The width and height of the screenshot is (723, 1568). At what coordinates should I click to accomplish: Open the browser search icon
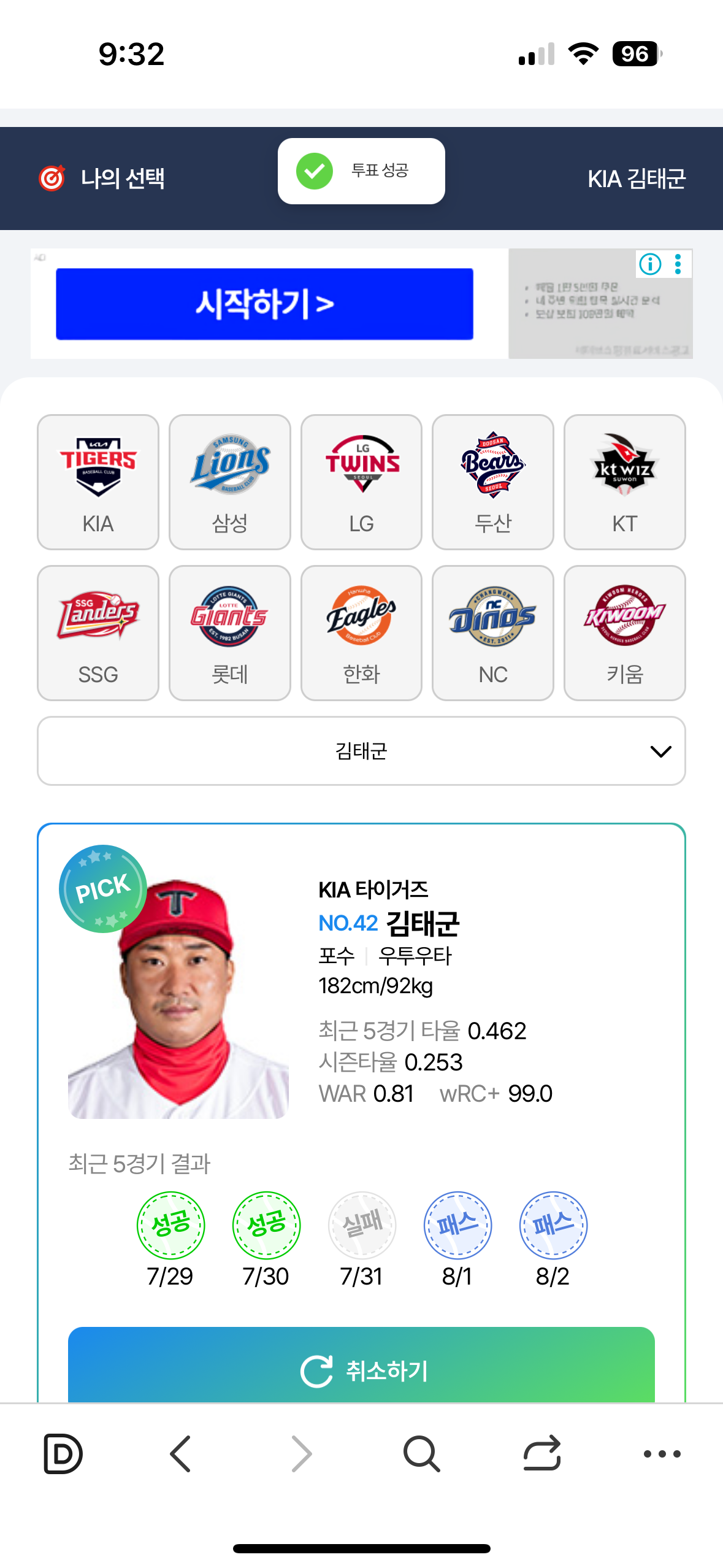coord(421,1453)
